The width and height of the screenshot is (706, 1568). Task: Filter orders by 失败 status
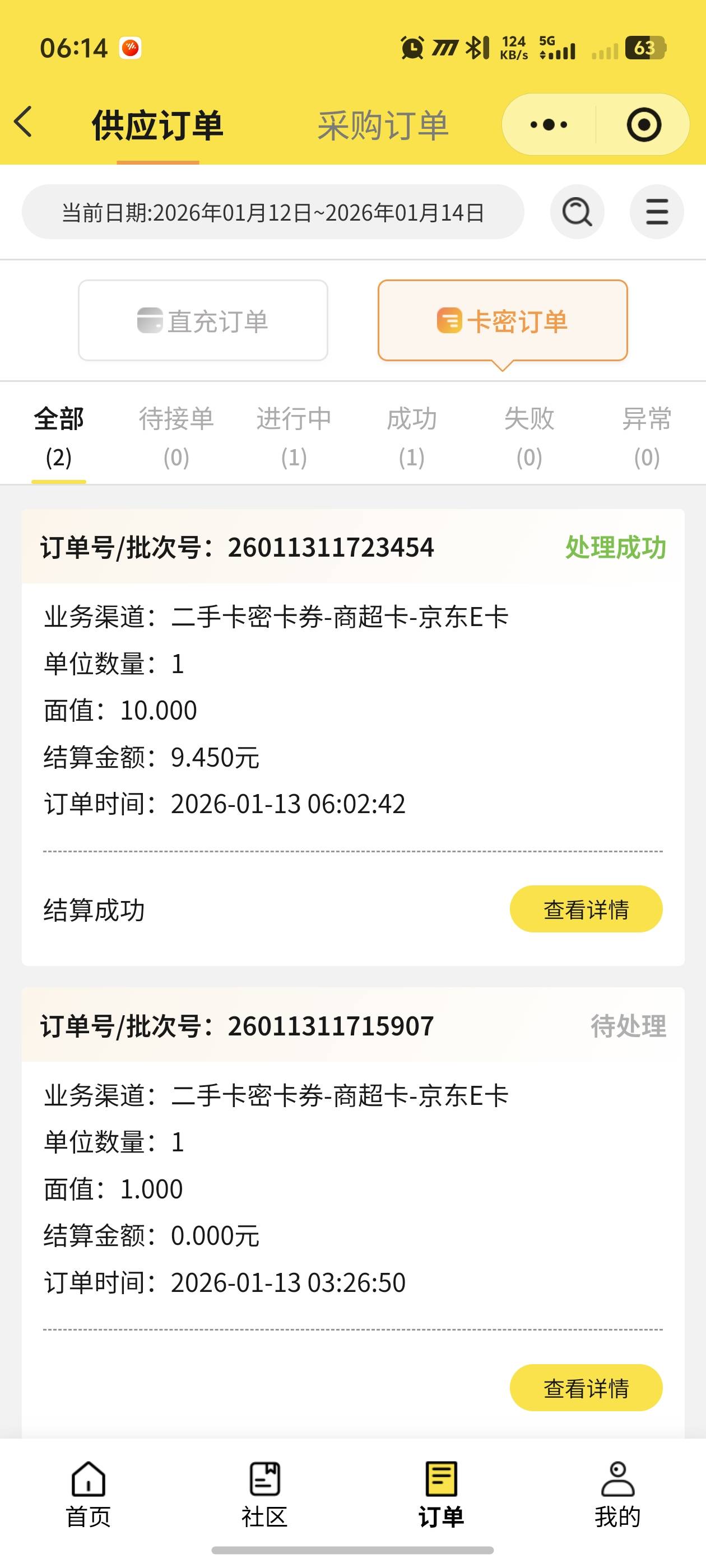click(x=529, y=437)
